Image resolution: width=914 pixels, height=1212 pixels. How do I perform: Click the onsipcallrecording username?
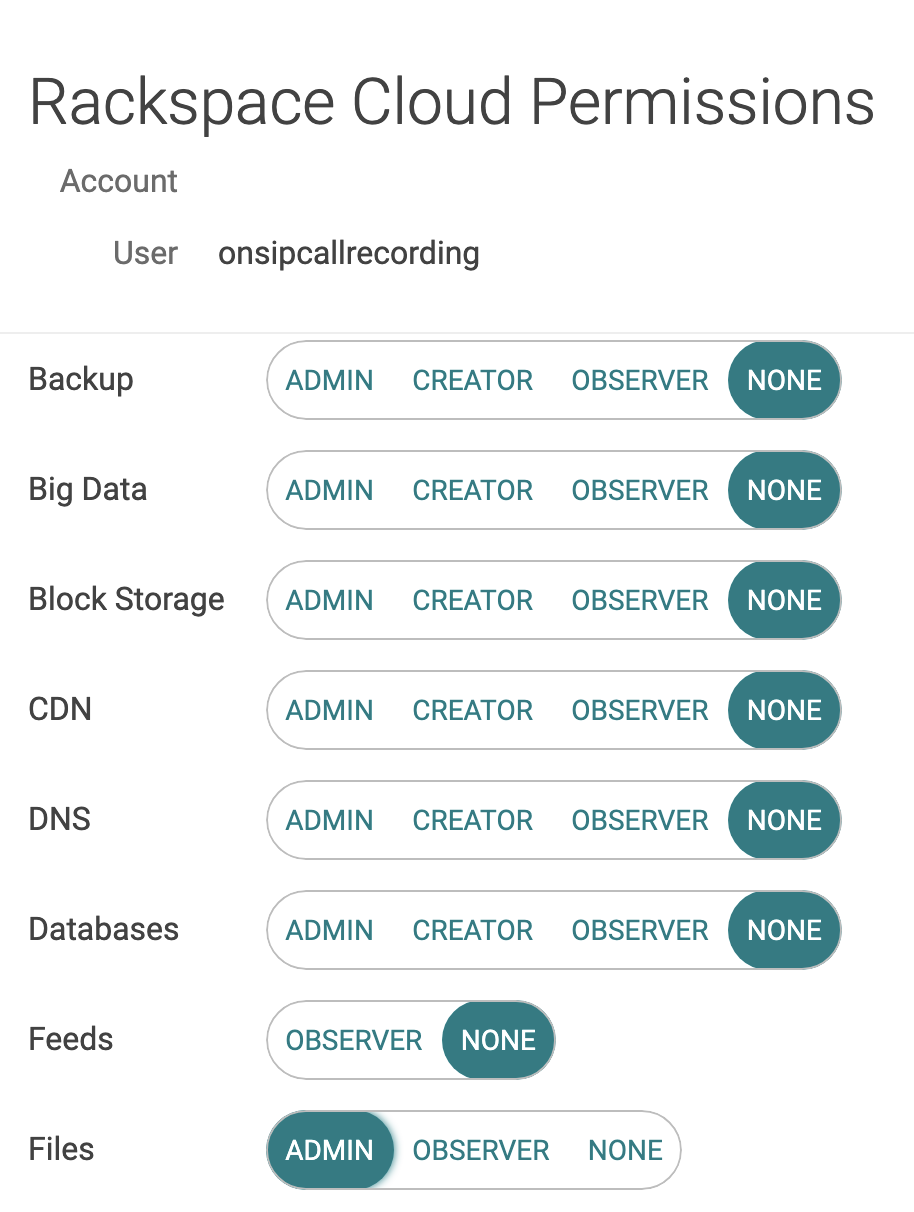(x=348, y=253)
